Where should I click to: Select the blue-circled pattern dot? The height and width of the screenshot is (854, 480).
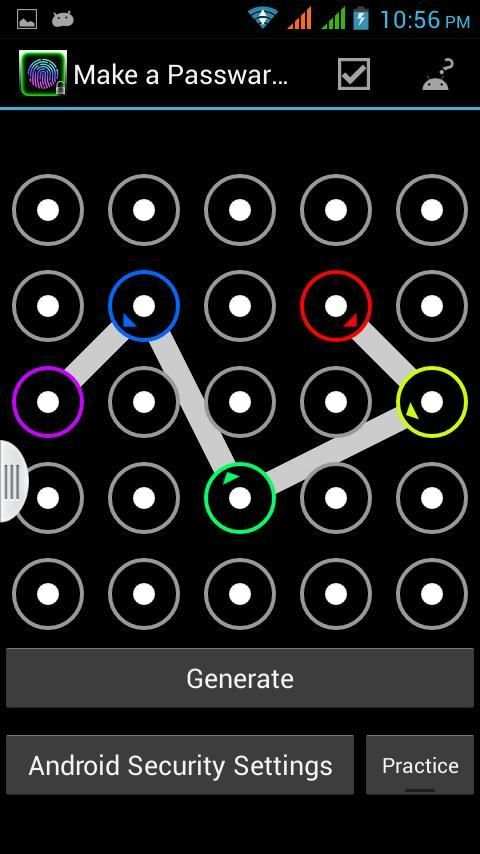point(144,306)
